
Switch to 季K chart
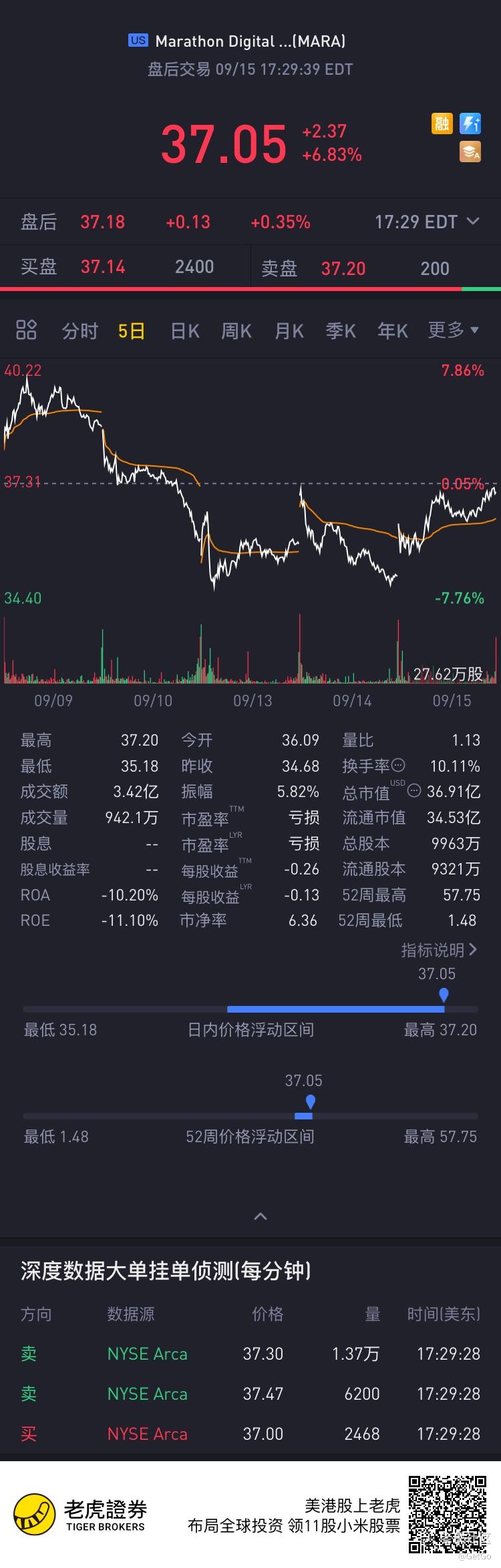coord(341,330)
